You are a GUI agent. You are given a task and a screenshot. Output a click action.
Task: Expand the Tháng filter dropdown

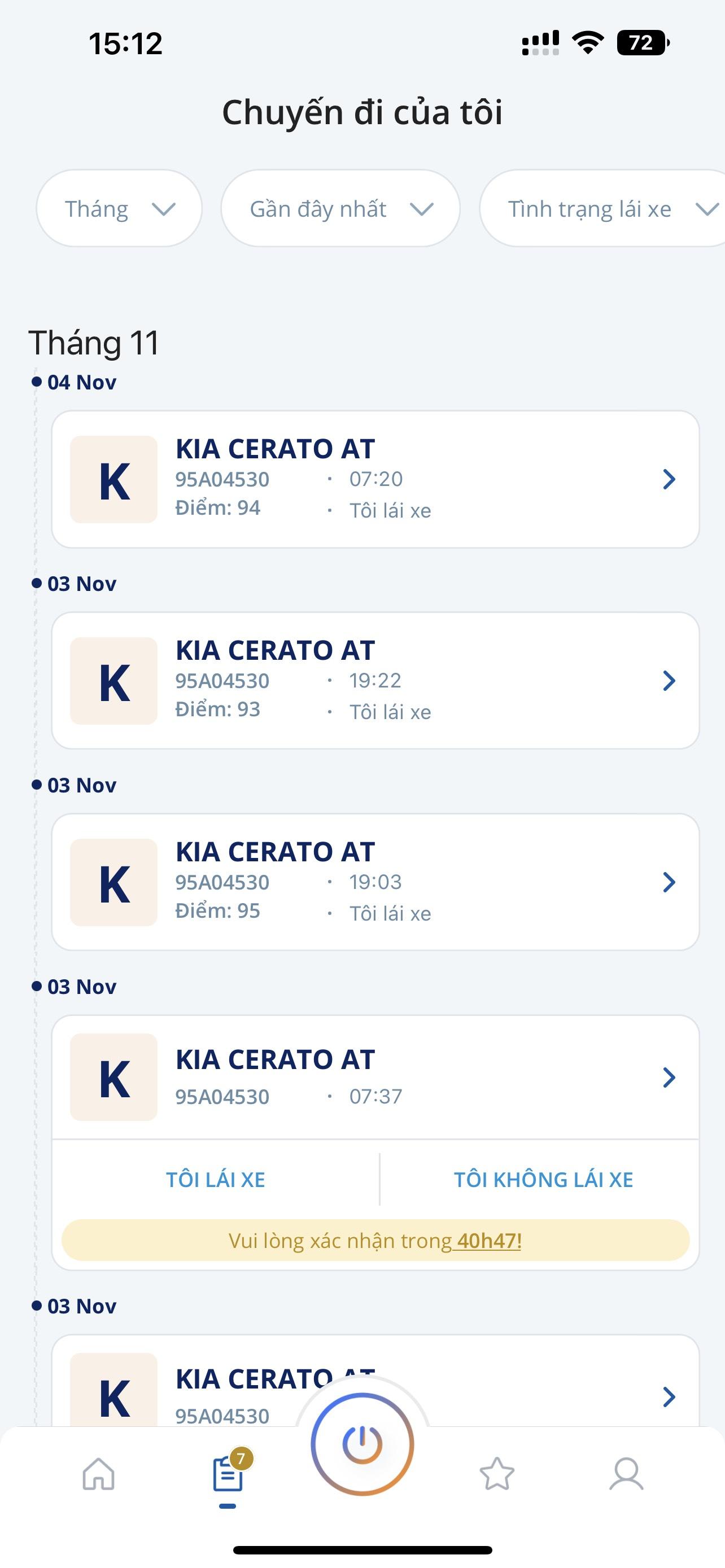click(x=119, y=209)
